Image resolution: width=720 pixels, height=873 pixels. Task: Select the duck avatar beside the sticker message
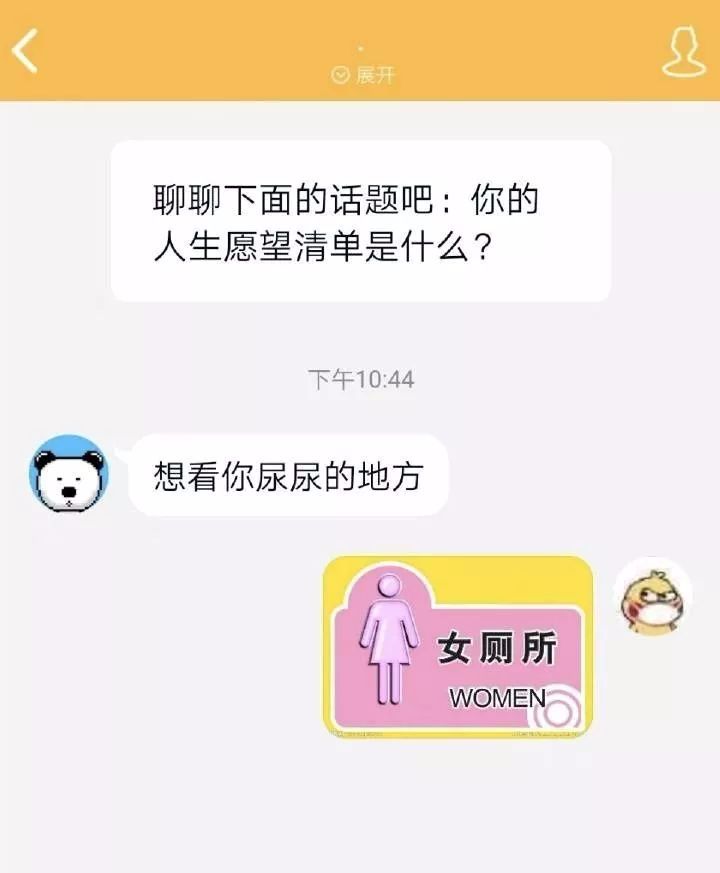pos(651,594)
